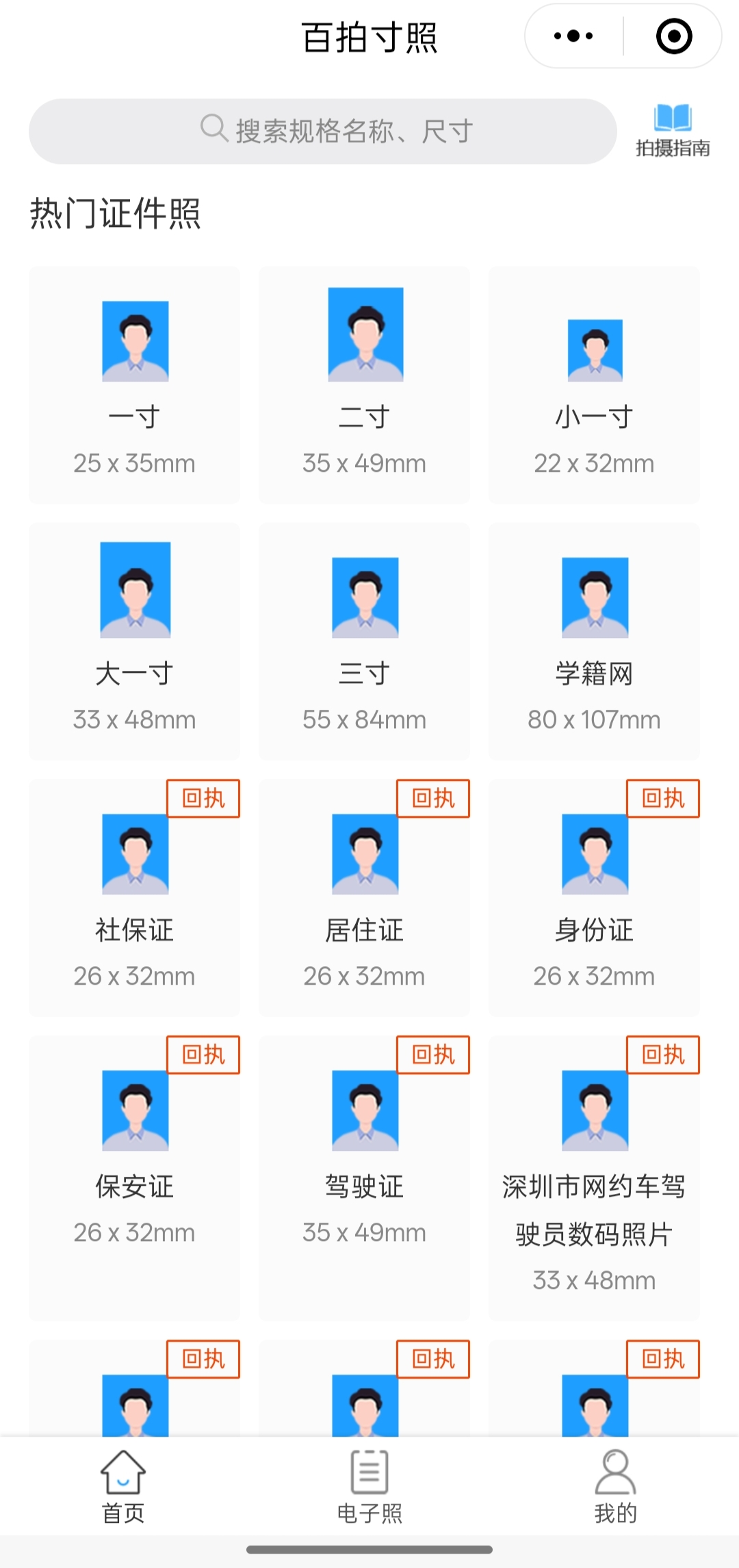The height and width of the screenshot is (1568, 739).
Task: Select 深圳市网约车驾驶员数码照片 card
Action: click(594, 1178)
